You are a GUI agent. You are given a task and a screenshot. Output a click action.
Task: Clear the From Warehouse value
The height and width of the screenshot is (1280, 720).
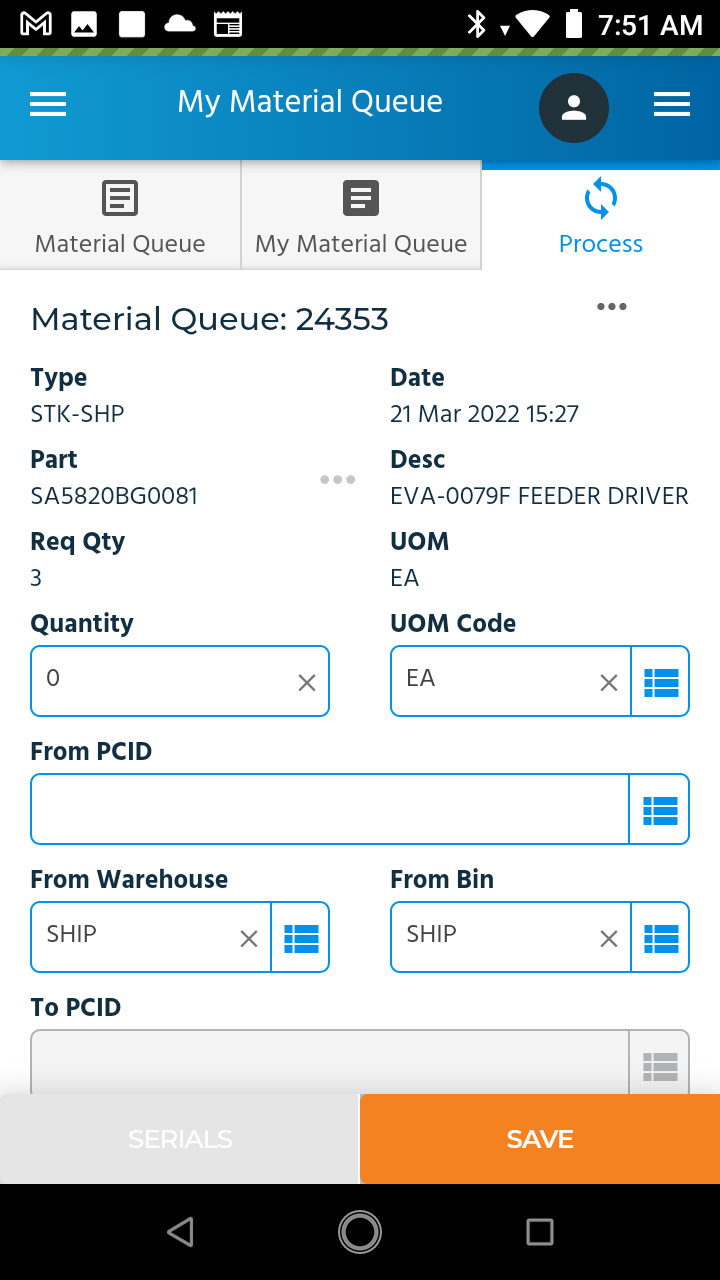(x=249, y=939)
